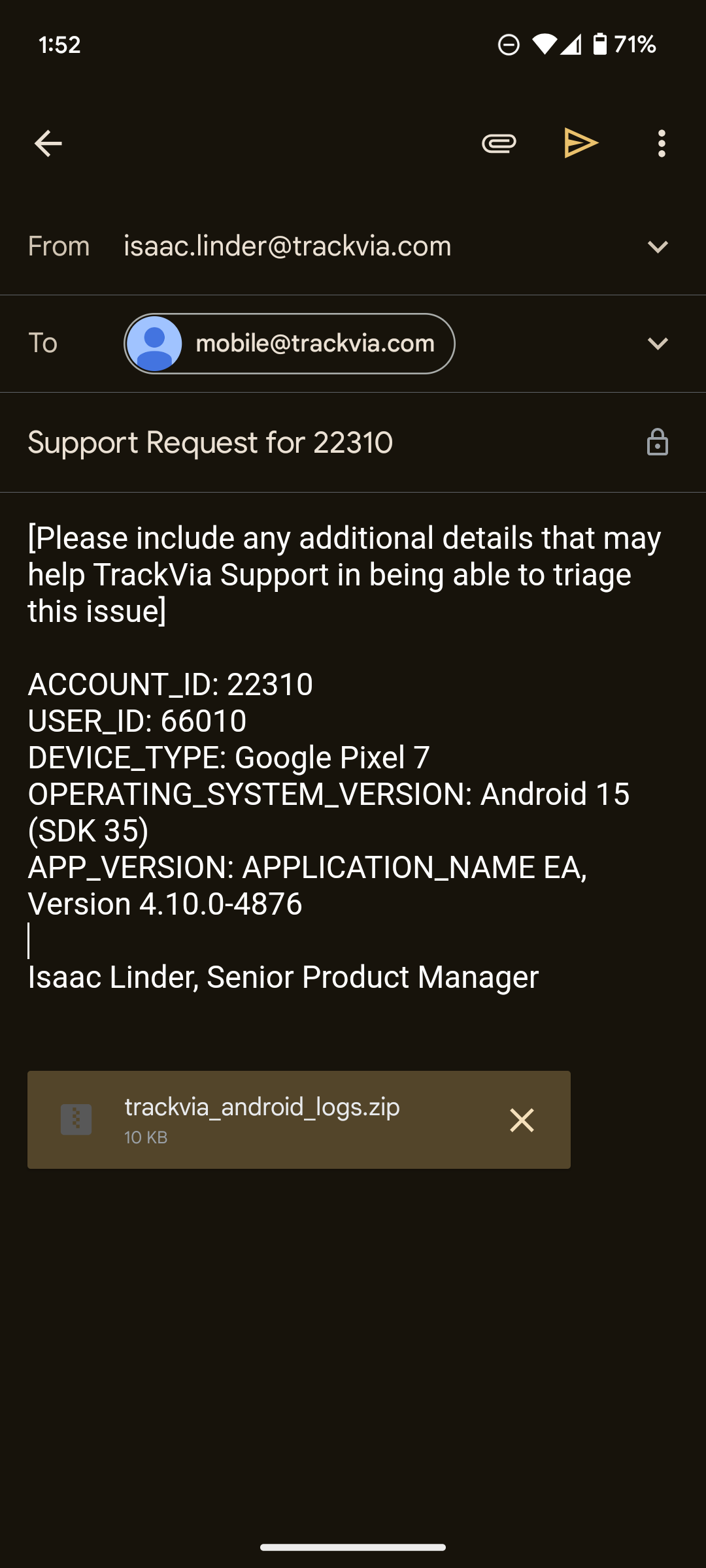Select the mobile@trackvia.com recipient chip
Image resolution: width=706 pixels, height=1568 pixels.
point(289,344)
